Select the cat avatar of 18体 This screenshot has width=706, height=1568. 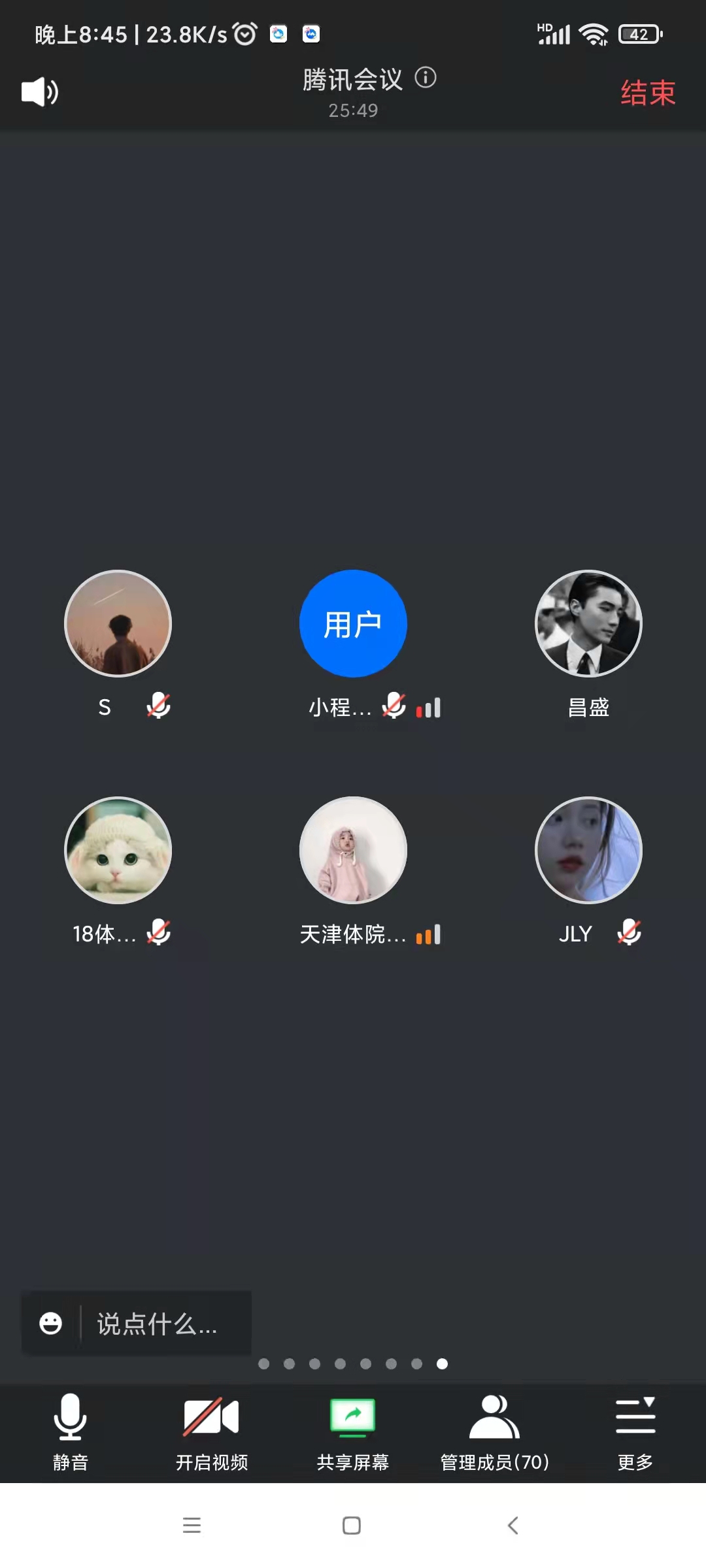(x=118, y=850)
